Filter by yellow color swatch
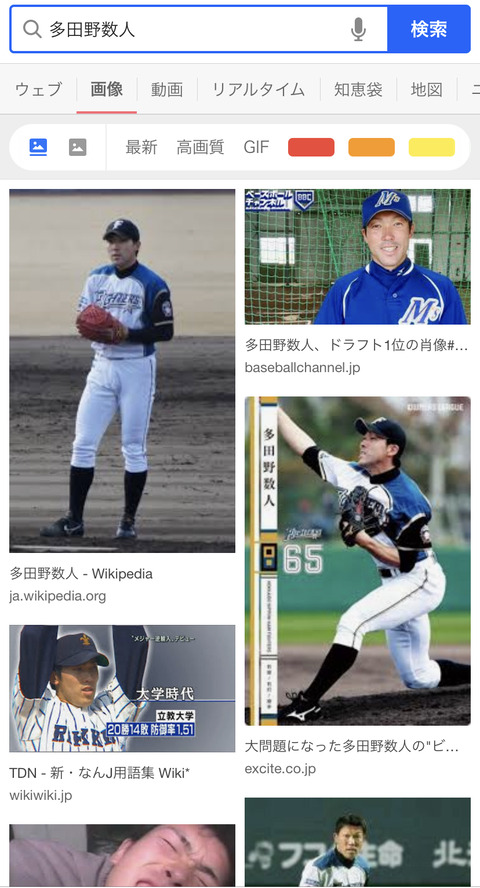Image resolution: width=480 pixels, height=888 pixels. click(x=432, y=147)
